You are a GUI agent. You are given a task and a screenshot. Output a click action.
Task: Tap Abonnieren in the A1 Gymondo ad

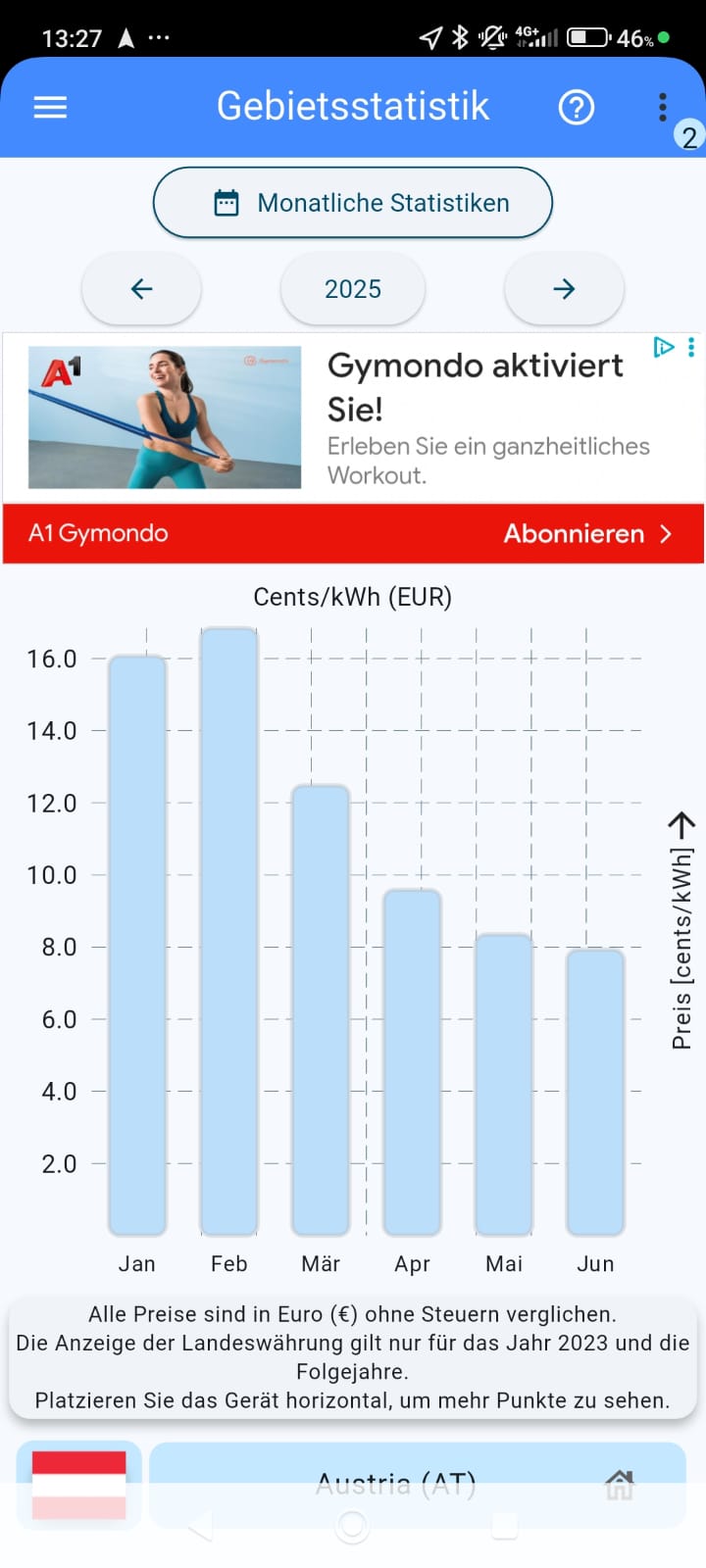(586, 534)
